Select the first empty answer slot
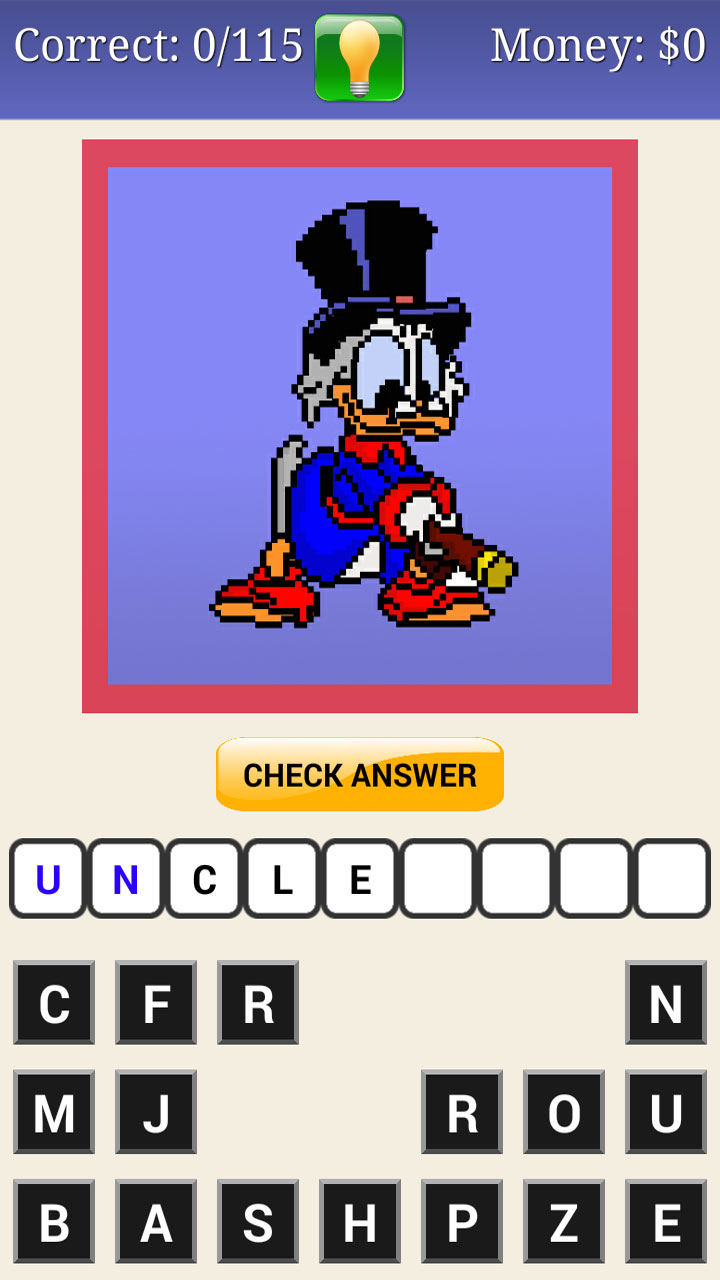 [x=437, y=880]
